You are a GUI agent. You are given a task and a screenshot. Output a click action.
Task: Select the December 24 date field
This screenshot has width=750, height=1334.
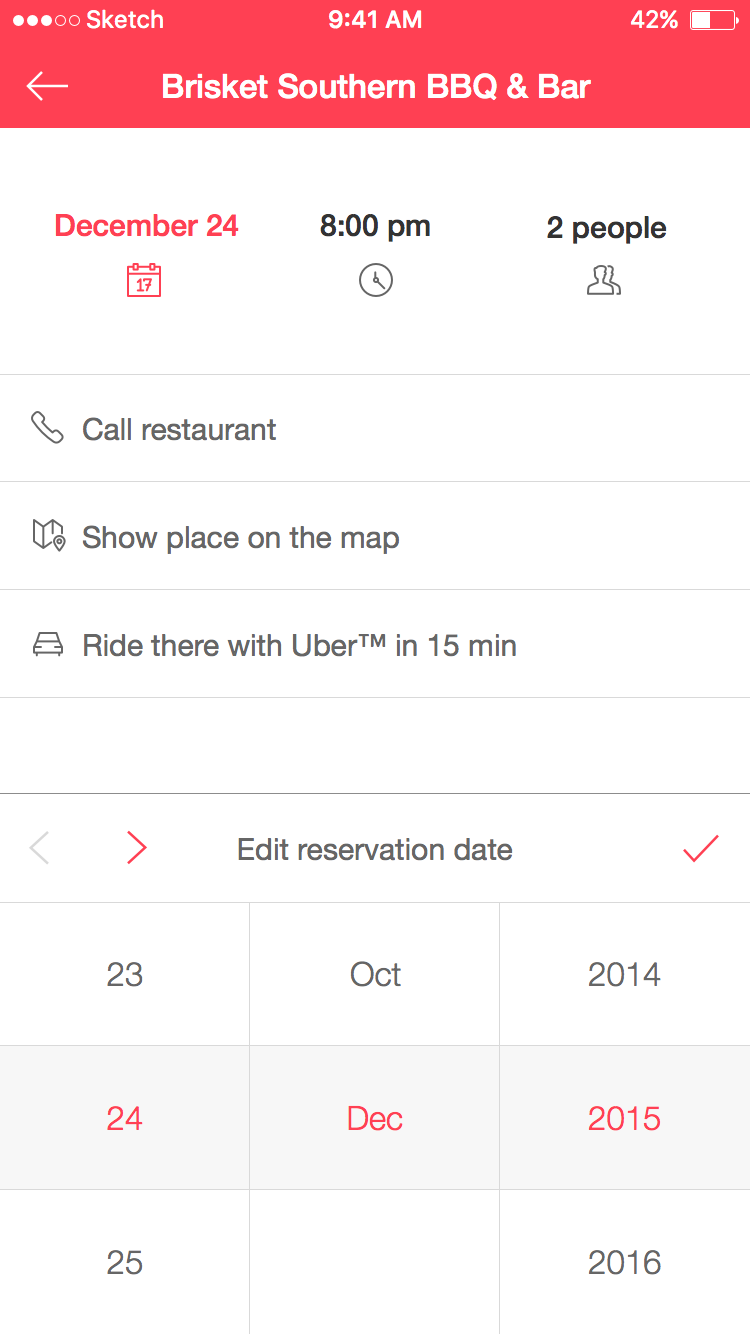[146, 252]
